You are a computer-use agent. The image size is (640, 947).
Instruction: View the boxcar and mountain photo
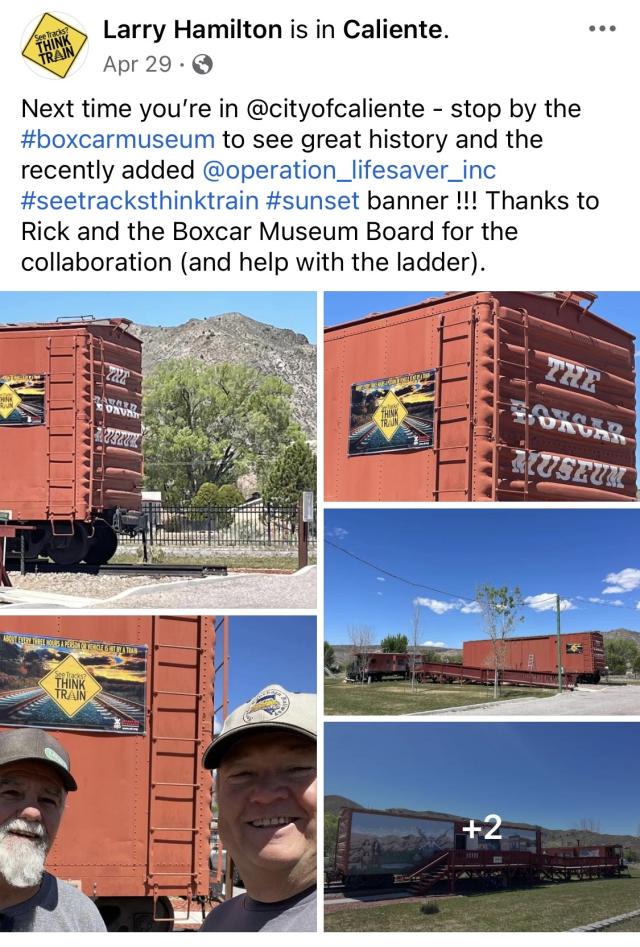[x=158, y=448]
